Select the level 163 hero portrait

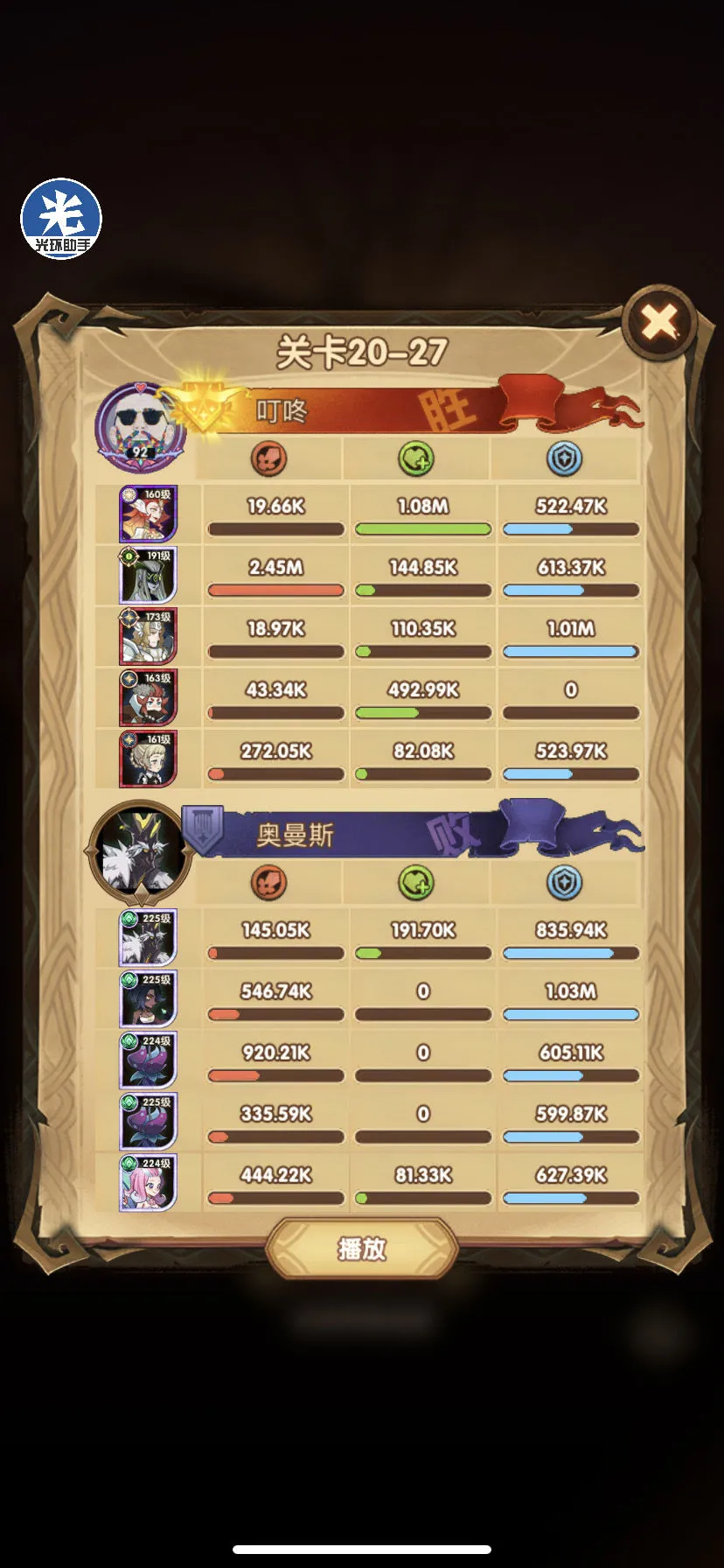[148, 698]
